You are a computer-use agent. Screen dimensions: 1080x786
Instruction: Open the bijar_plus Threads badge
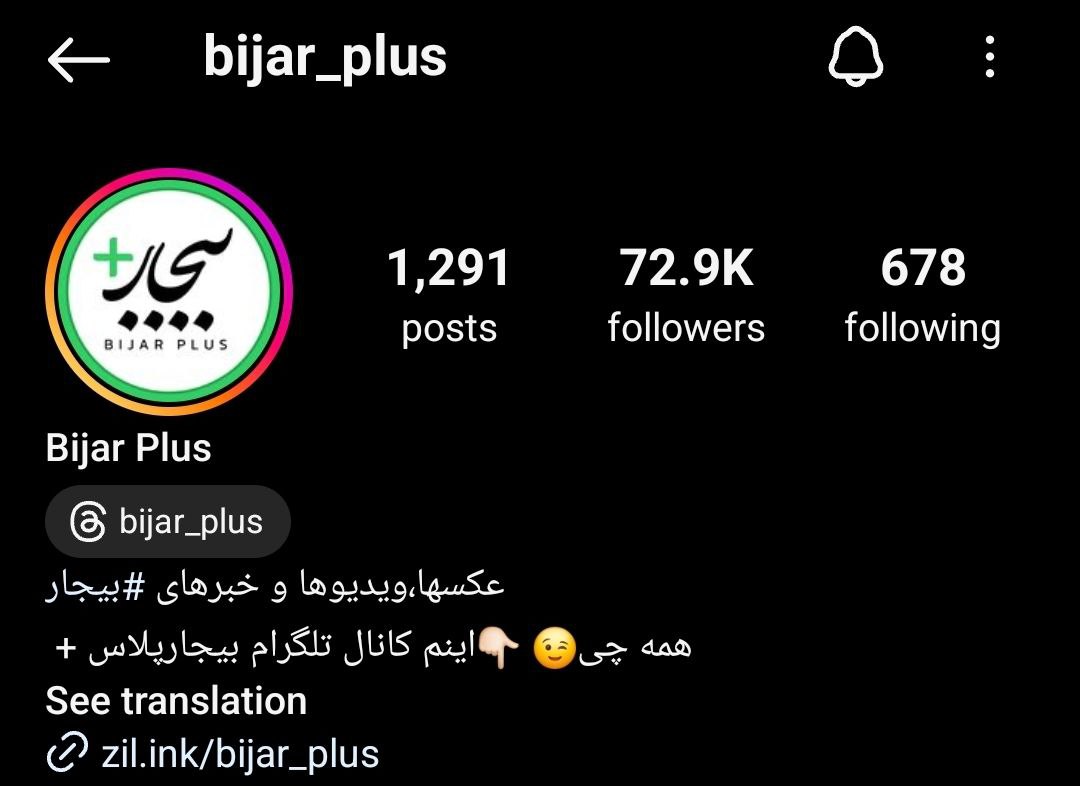[168, 521]
